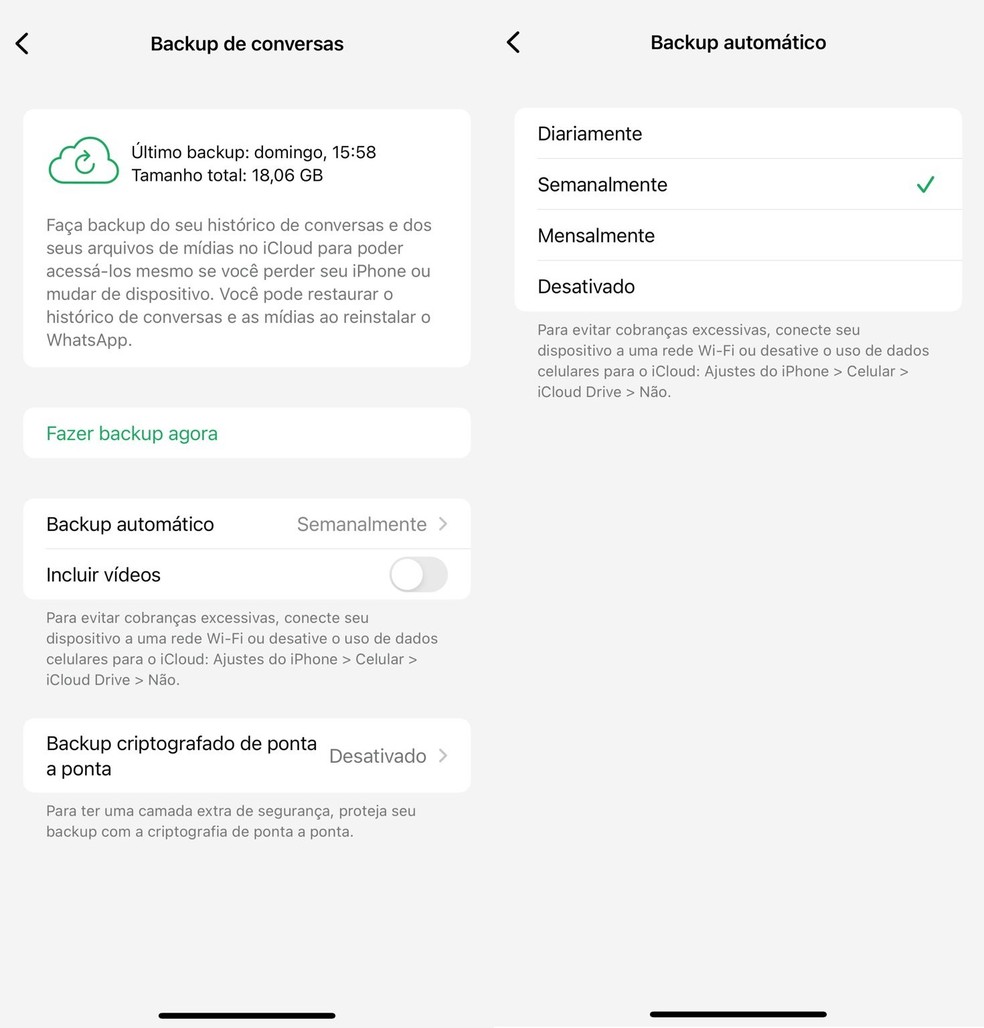Click the Backup de conversas title
The image size is (984, 1028).
coord(247,43)
